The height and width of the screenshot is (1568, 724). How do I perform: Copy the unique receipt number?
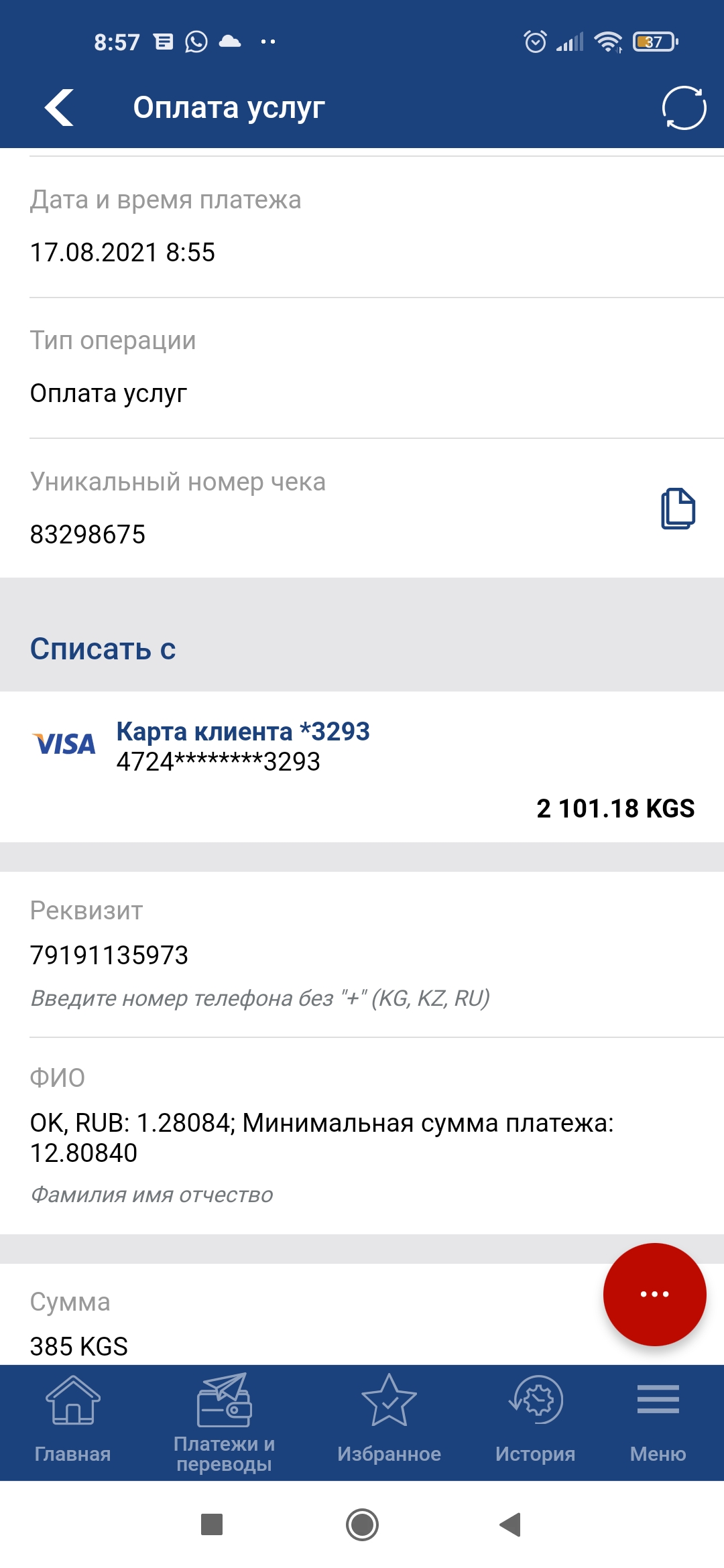678,509
